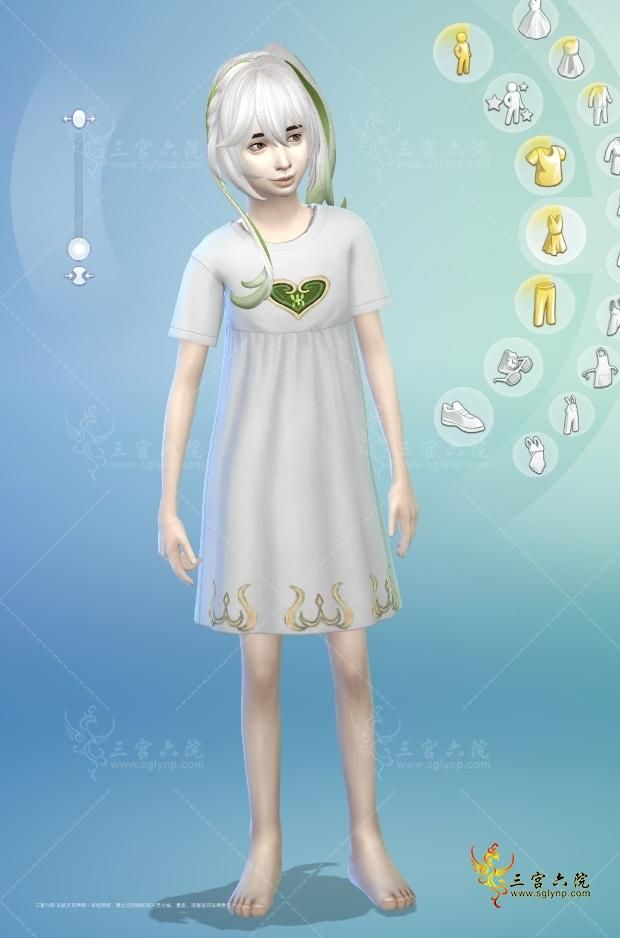620x938 pixels.
Task: Select the overalls outfit icon
Action: (573, 413)
